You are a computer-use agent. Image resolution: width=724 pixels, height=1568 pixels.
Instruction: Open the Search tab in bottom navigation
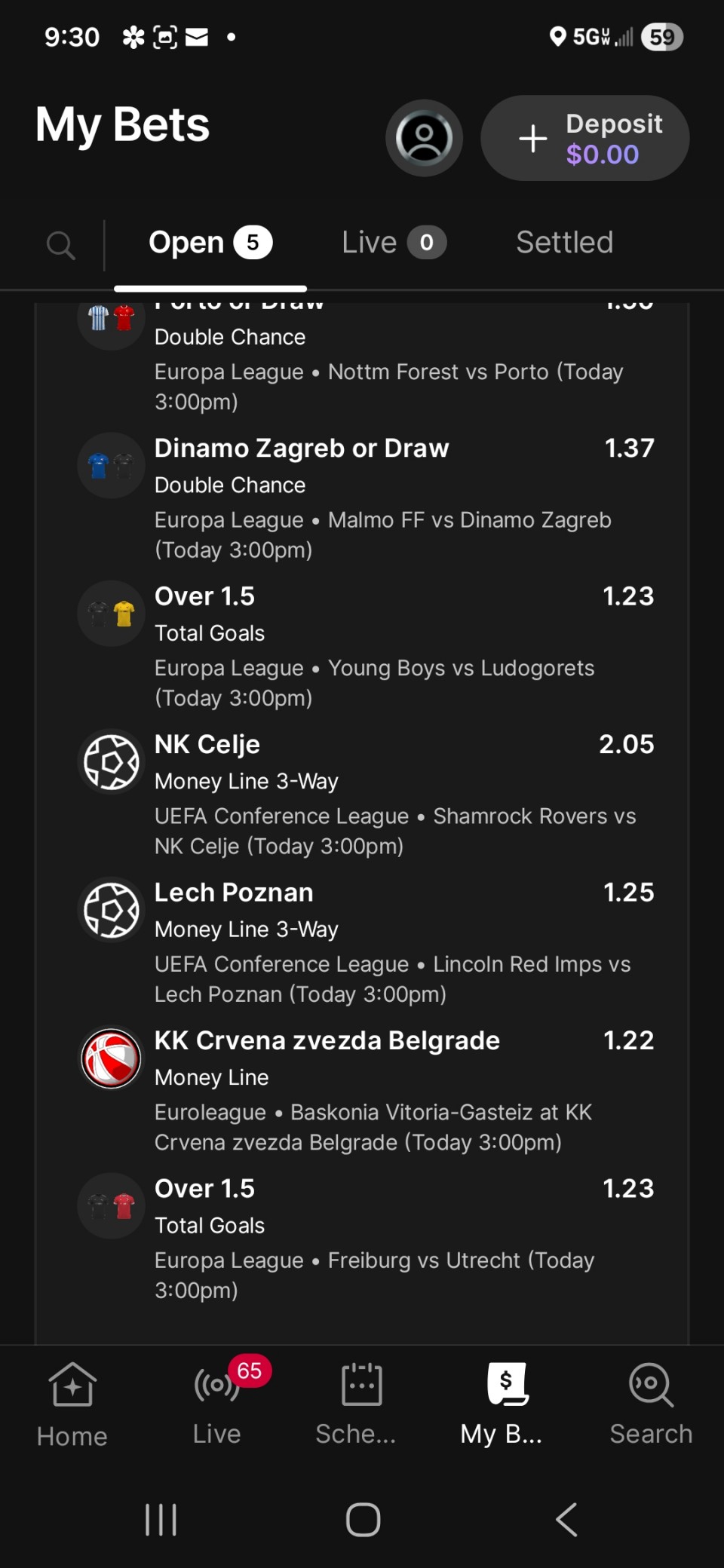pos(650,1404)
